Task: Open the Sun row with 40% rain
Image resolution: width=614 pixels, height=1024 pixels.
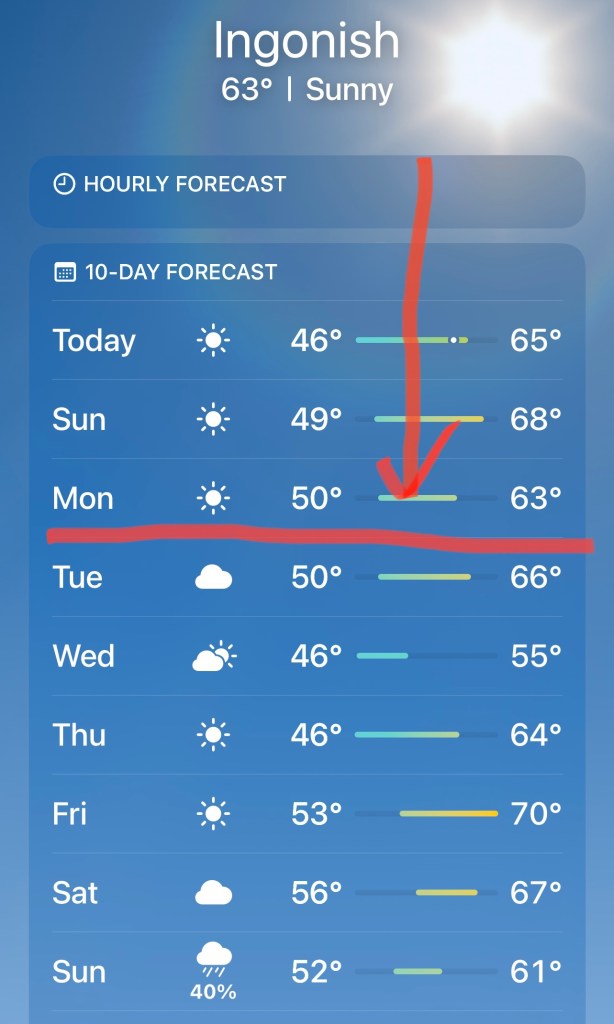Action: click(306, 972)
